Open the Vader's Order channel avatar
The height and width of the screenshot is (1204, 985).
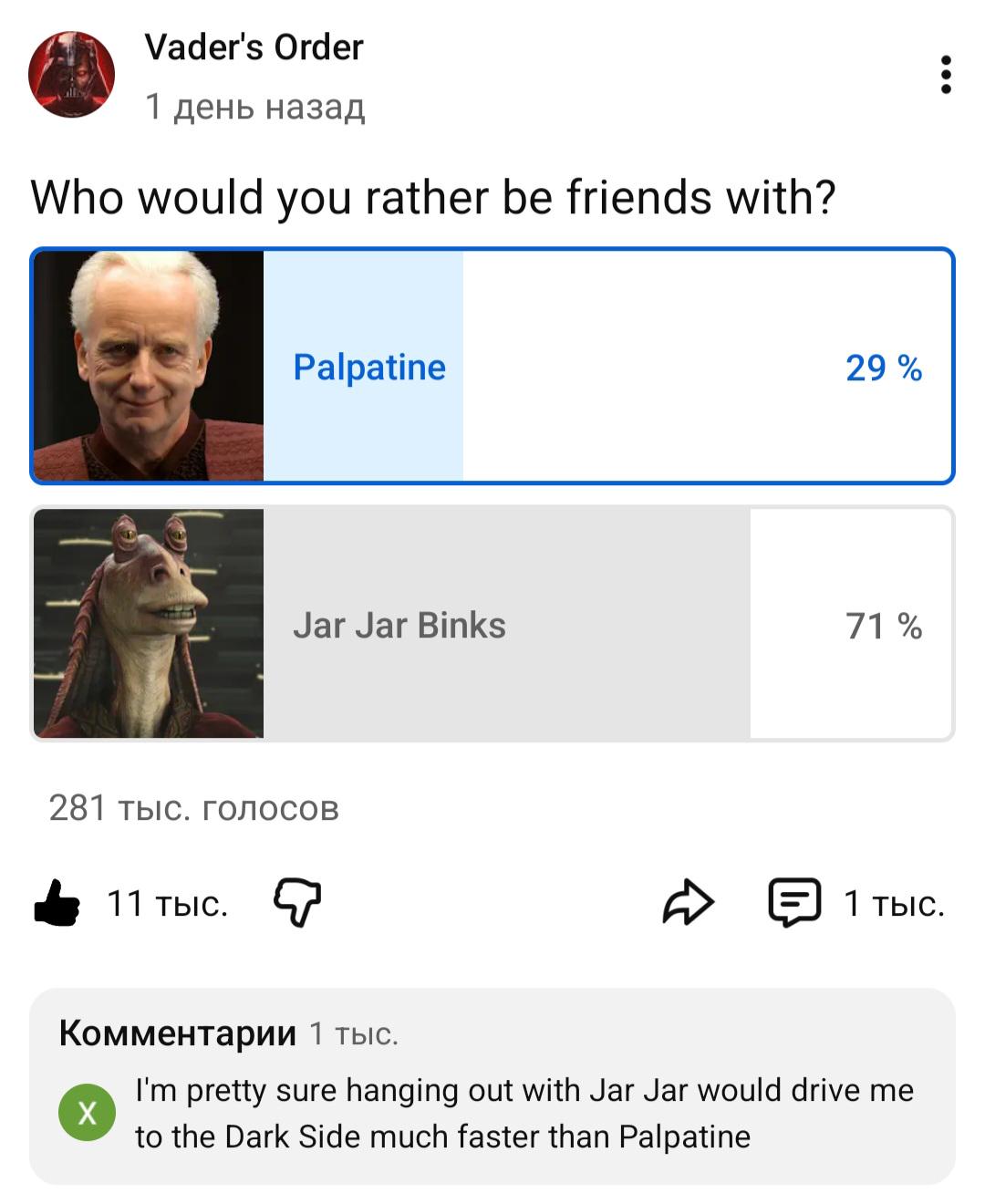[71, 75]
